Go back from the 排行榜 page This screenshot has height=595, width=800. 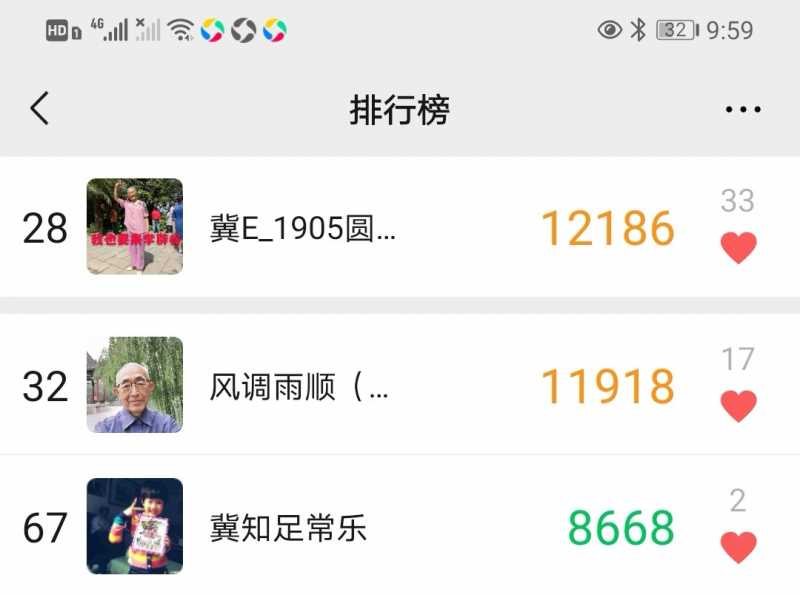40,109
